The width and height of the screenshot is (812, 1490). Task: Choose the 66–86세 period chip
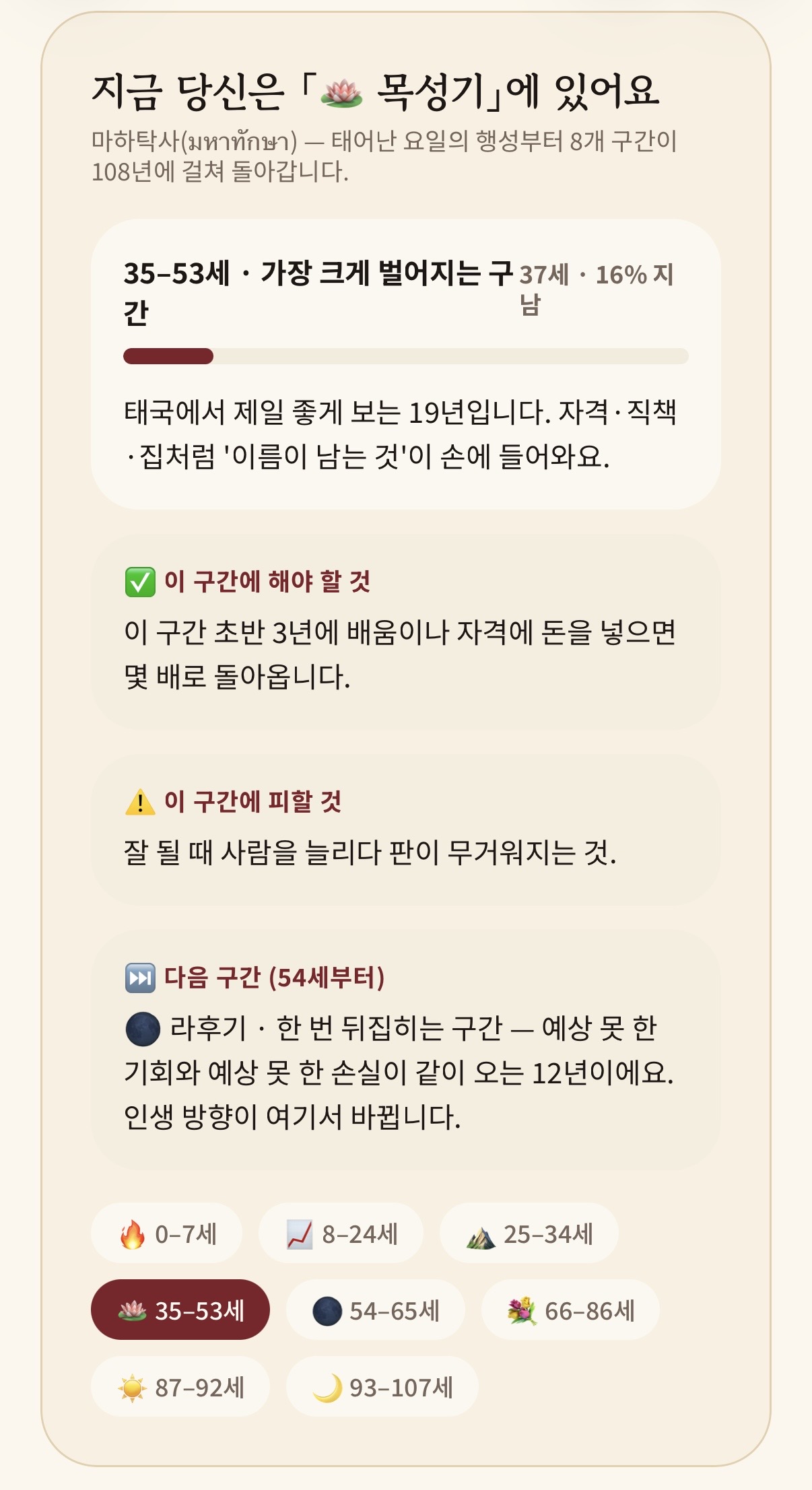pyautogui.click(x=570, y=1310)
